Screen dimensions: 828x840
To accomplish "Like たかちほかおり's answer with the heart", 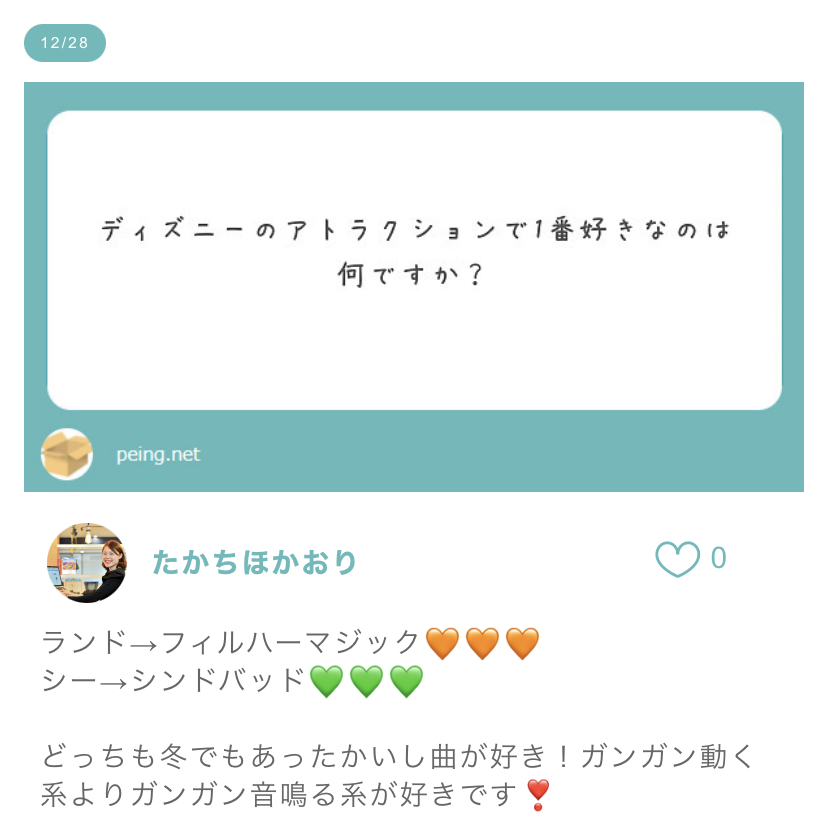I will coord(677,559).
